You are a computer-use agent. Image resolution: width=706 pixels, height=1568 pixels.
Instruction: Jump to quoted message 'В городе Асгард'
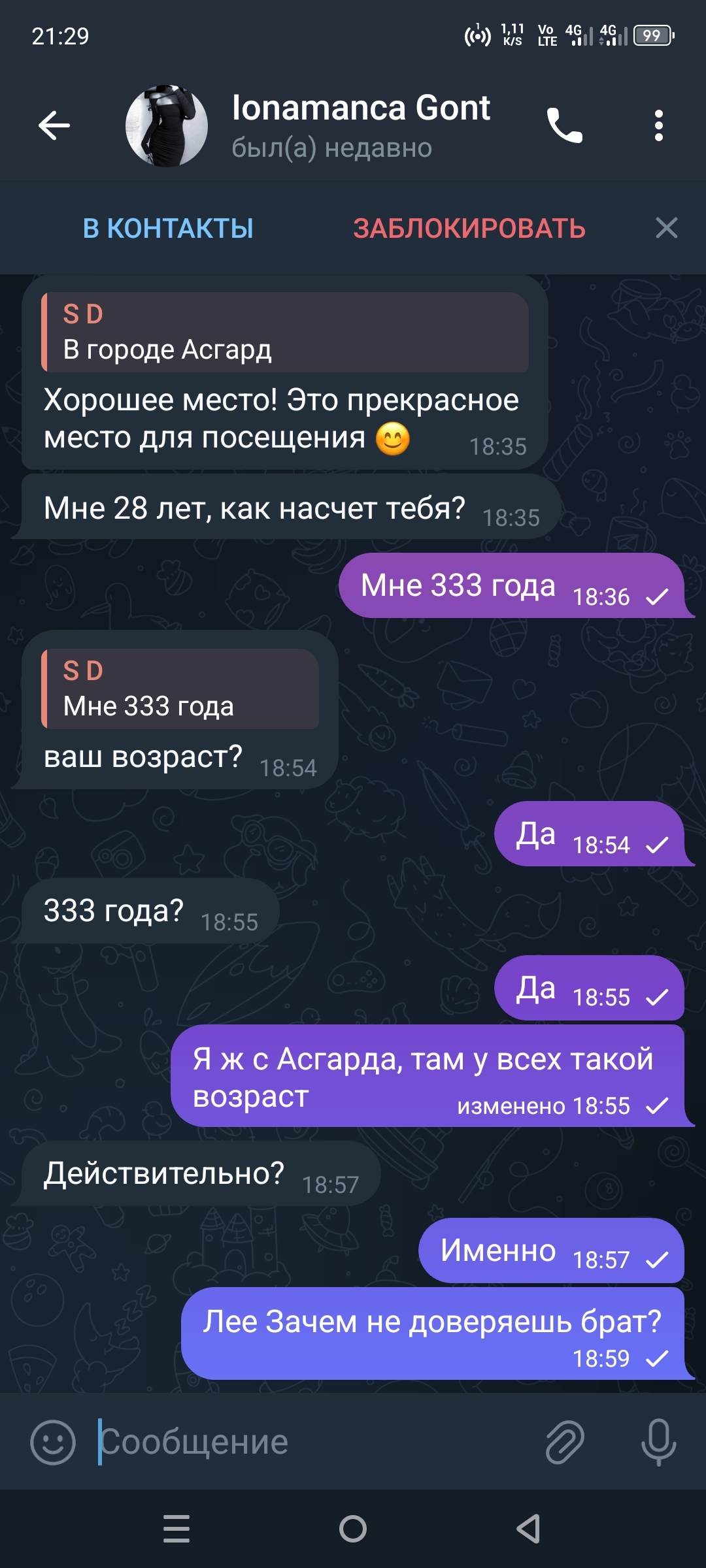pyautogui.click(x=285, y=333)
